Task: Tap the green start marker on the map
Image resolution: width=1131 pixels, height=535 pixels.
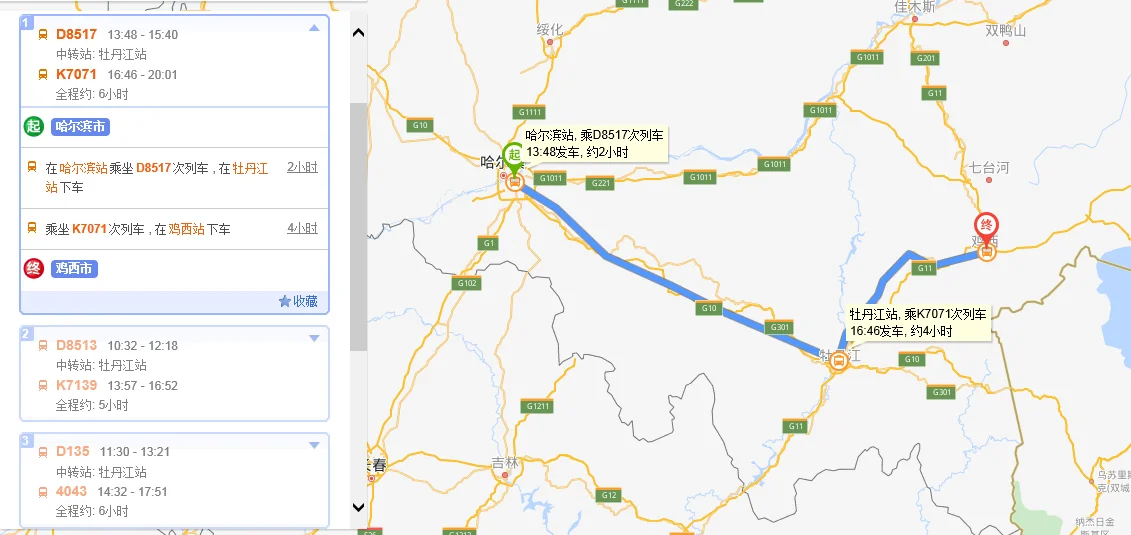Action: tap(513, 156)
